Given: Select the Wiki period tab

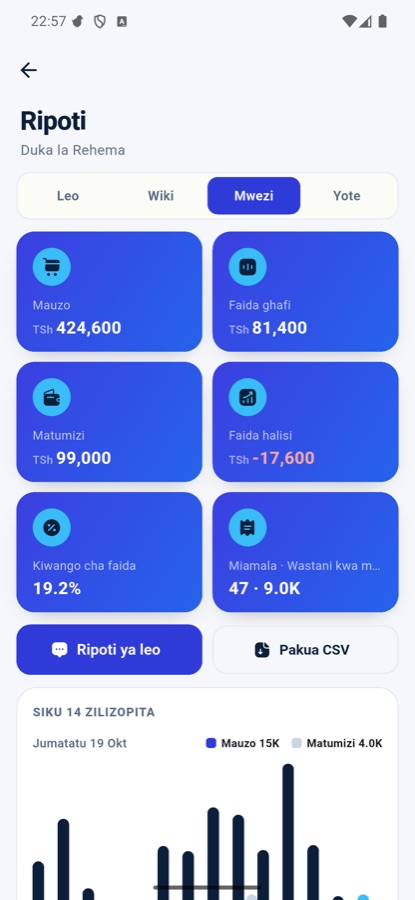Looking at the screenshot, I should click(x=161, y=196).
